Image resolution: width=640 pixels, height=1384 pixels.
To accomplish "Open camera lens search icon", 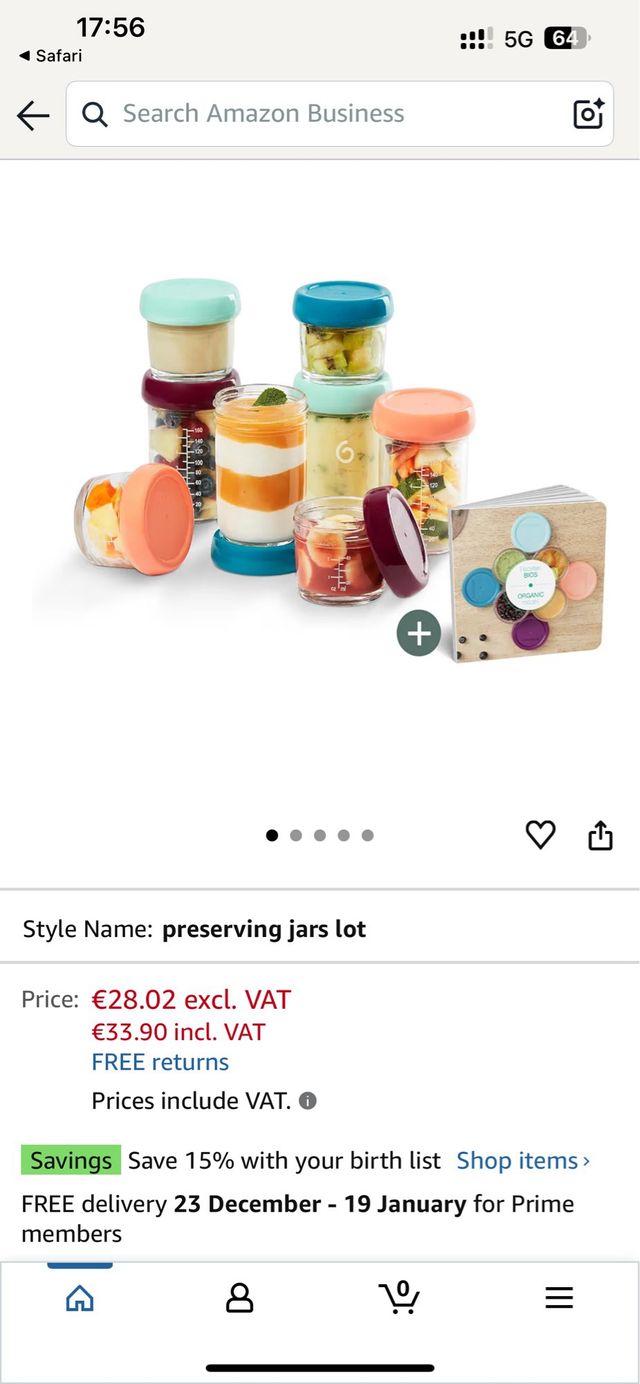I will pos(588,114).
